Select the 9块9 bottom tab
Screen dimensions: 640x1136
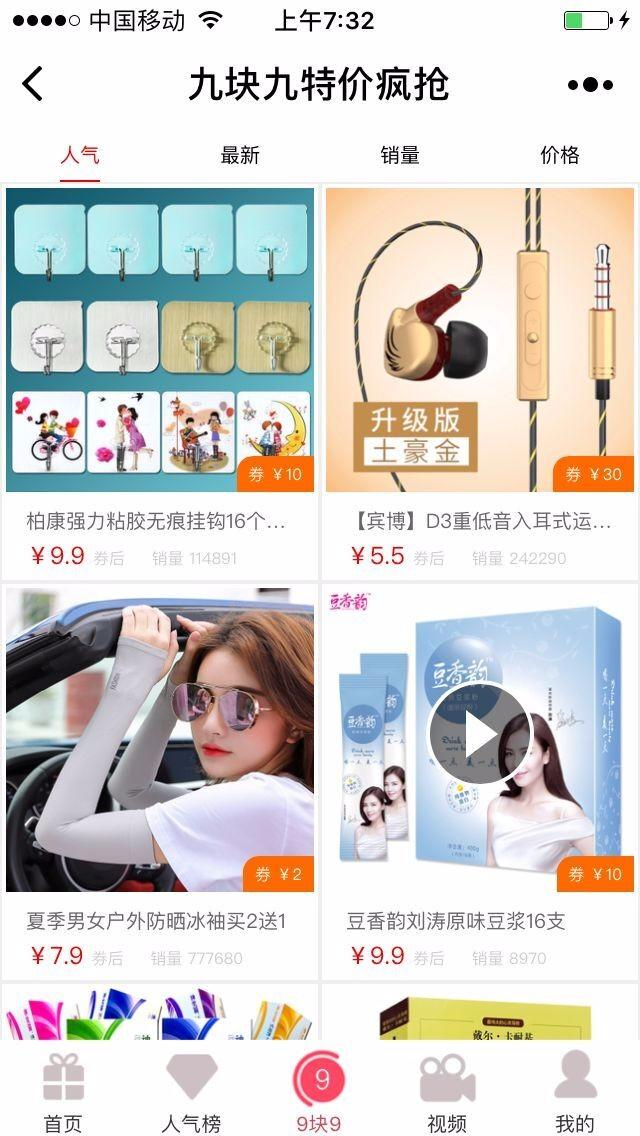pos(320,1093)
